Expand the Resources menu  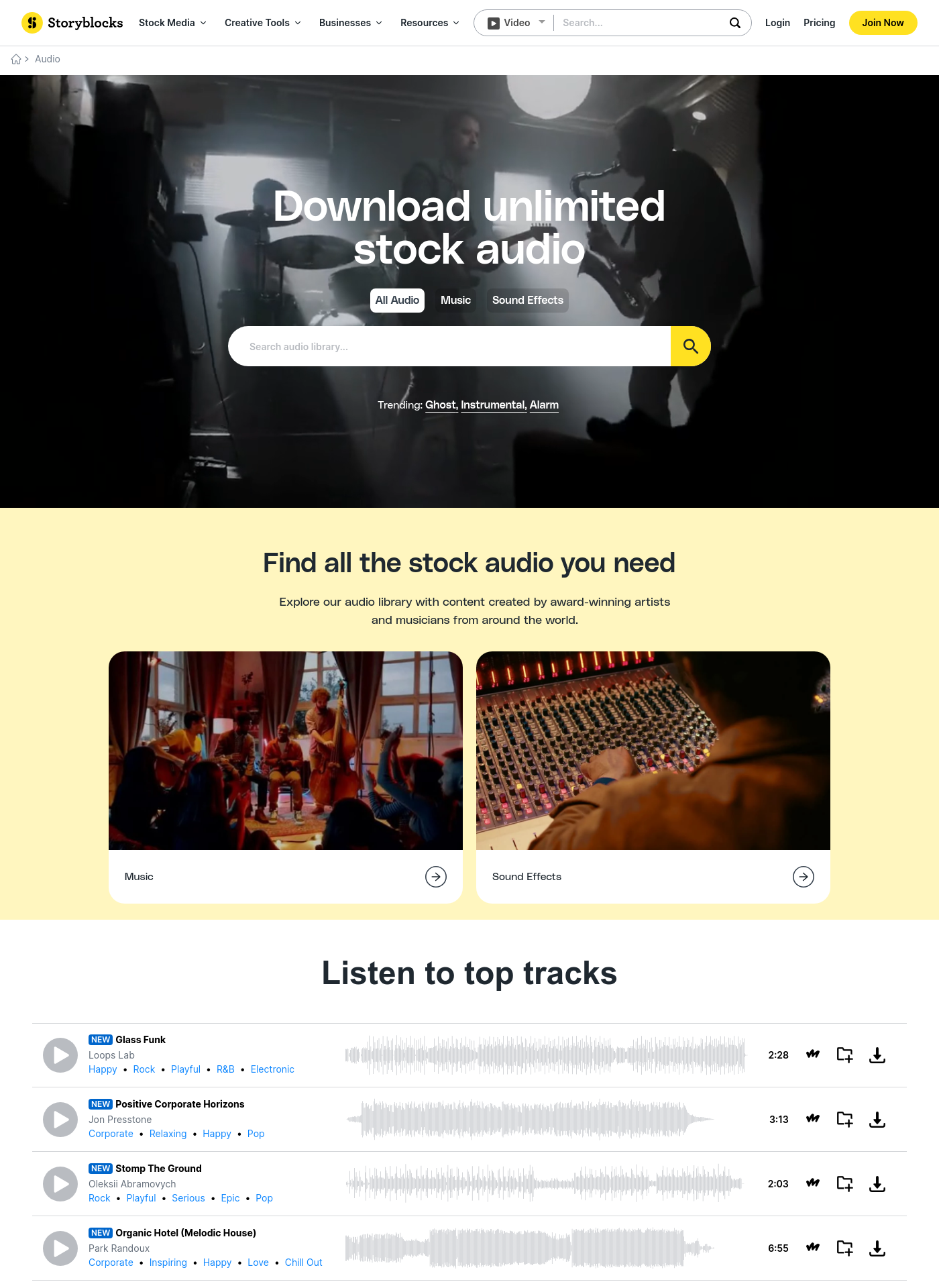[429, 23]
